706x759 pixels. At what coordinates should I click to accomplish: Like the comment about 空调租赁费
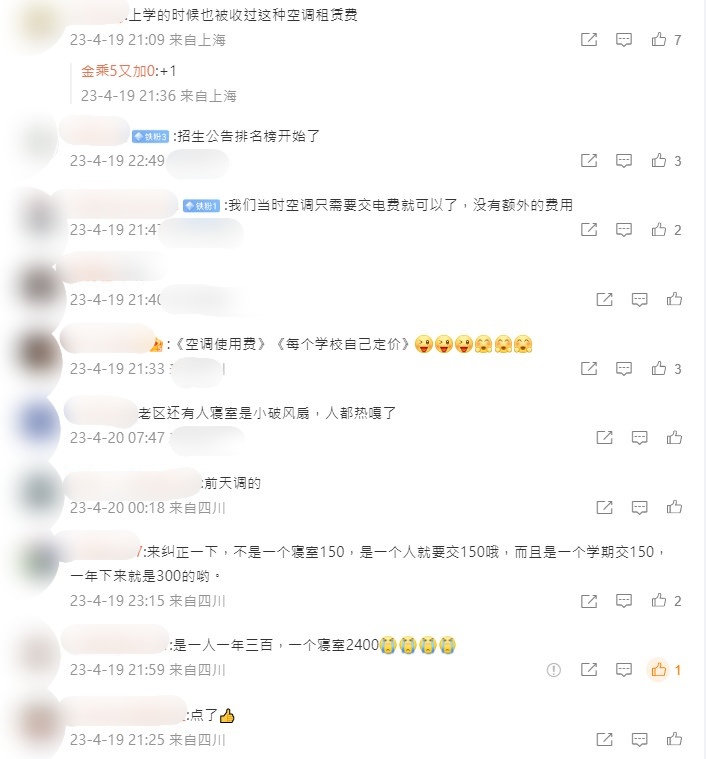pos(659,40)
